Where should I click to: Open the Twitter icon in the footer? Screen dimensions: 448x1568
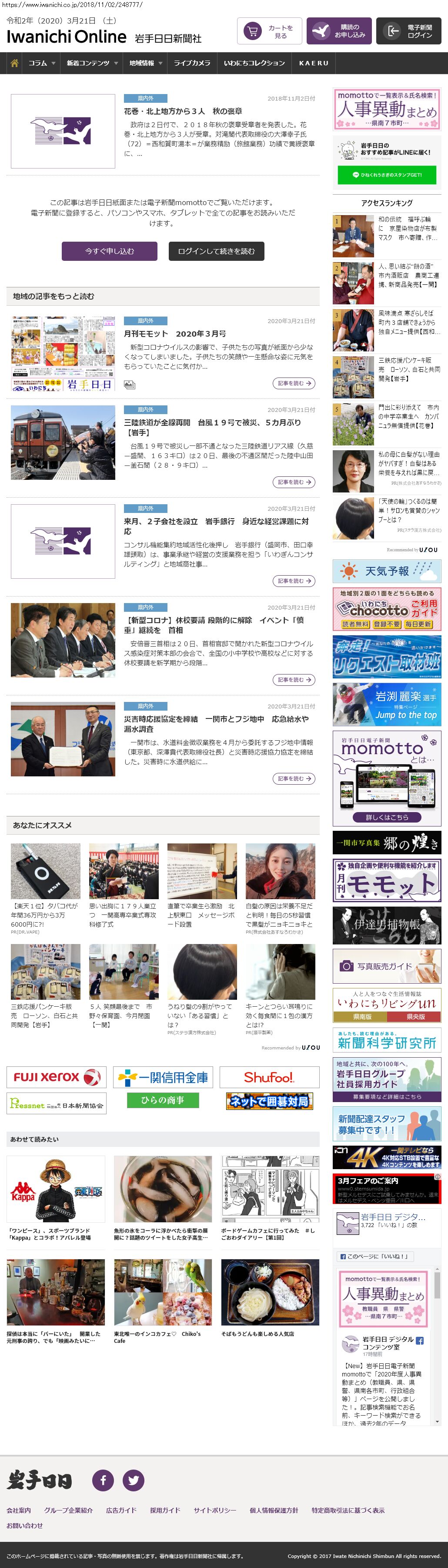pyautogui.click(x=134, y=1480)
